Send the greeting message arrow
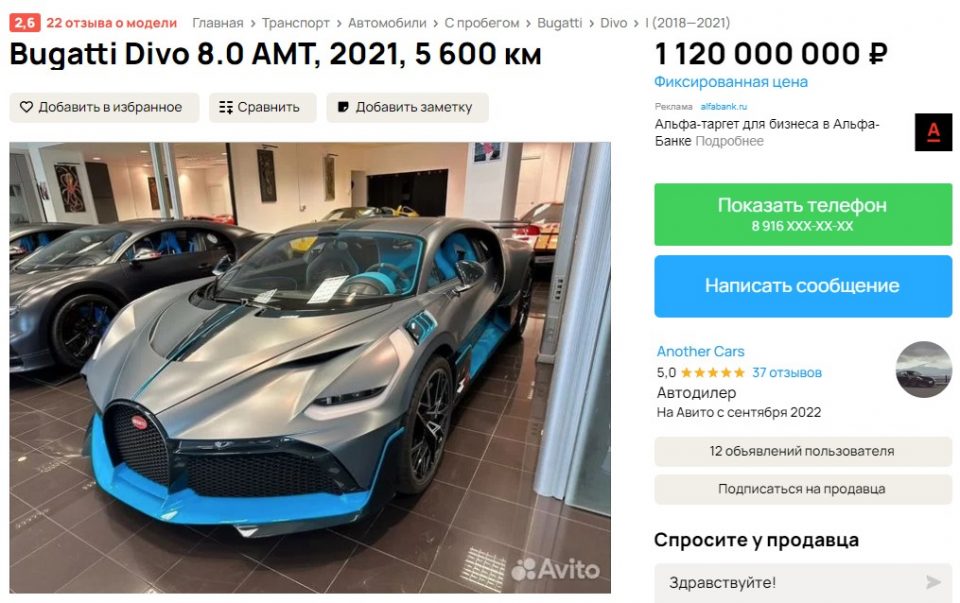This screenshot has height=603, width=960. pos(933,582)
